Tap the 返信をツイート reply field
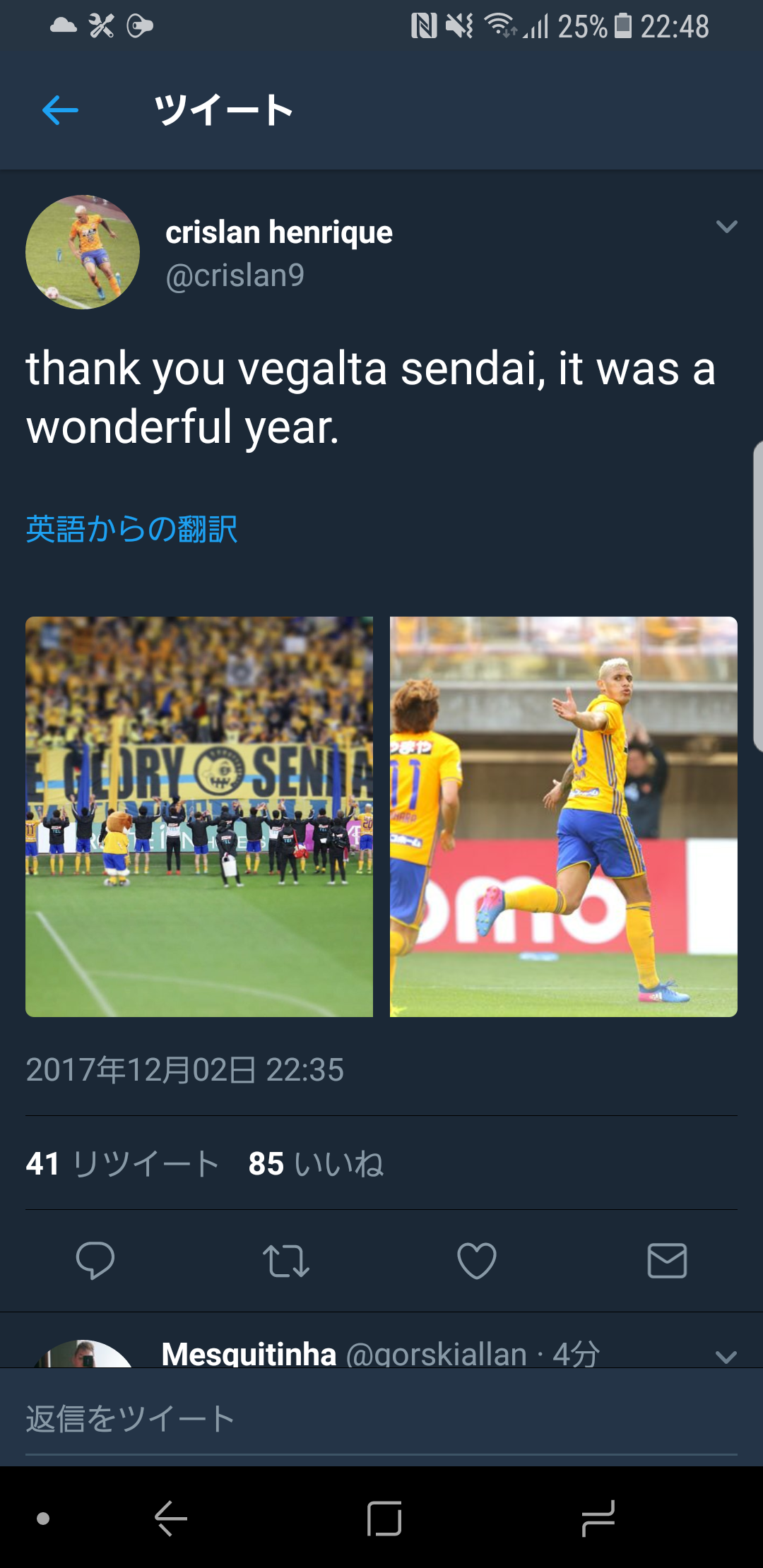The image size is (763, 1568). pos(381,1419)
